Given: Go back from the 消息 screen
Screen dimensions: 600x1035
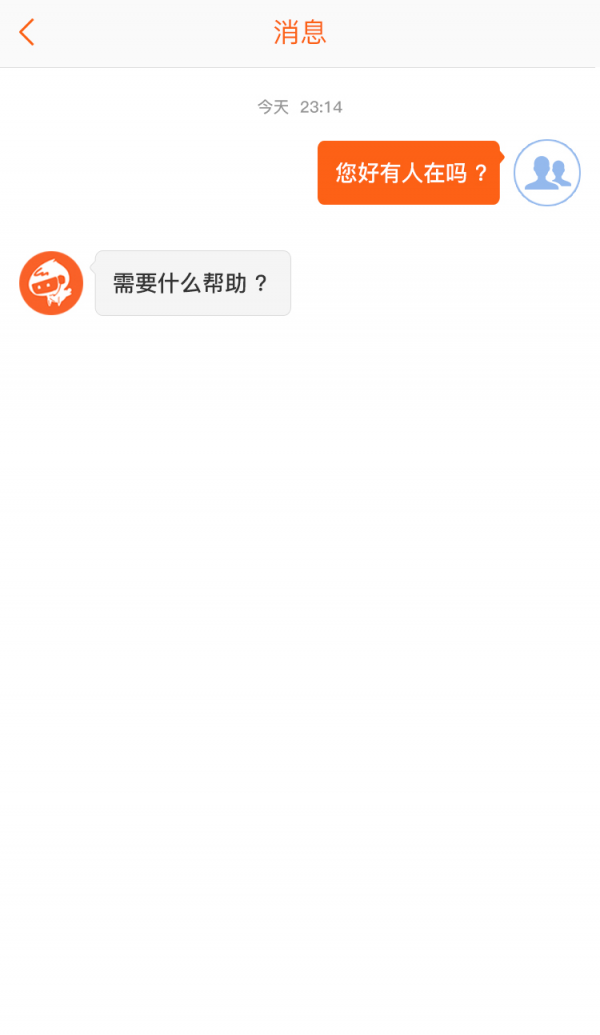Looking at the screenshot, I should pyautogui.click(x=27, y=32).
